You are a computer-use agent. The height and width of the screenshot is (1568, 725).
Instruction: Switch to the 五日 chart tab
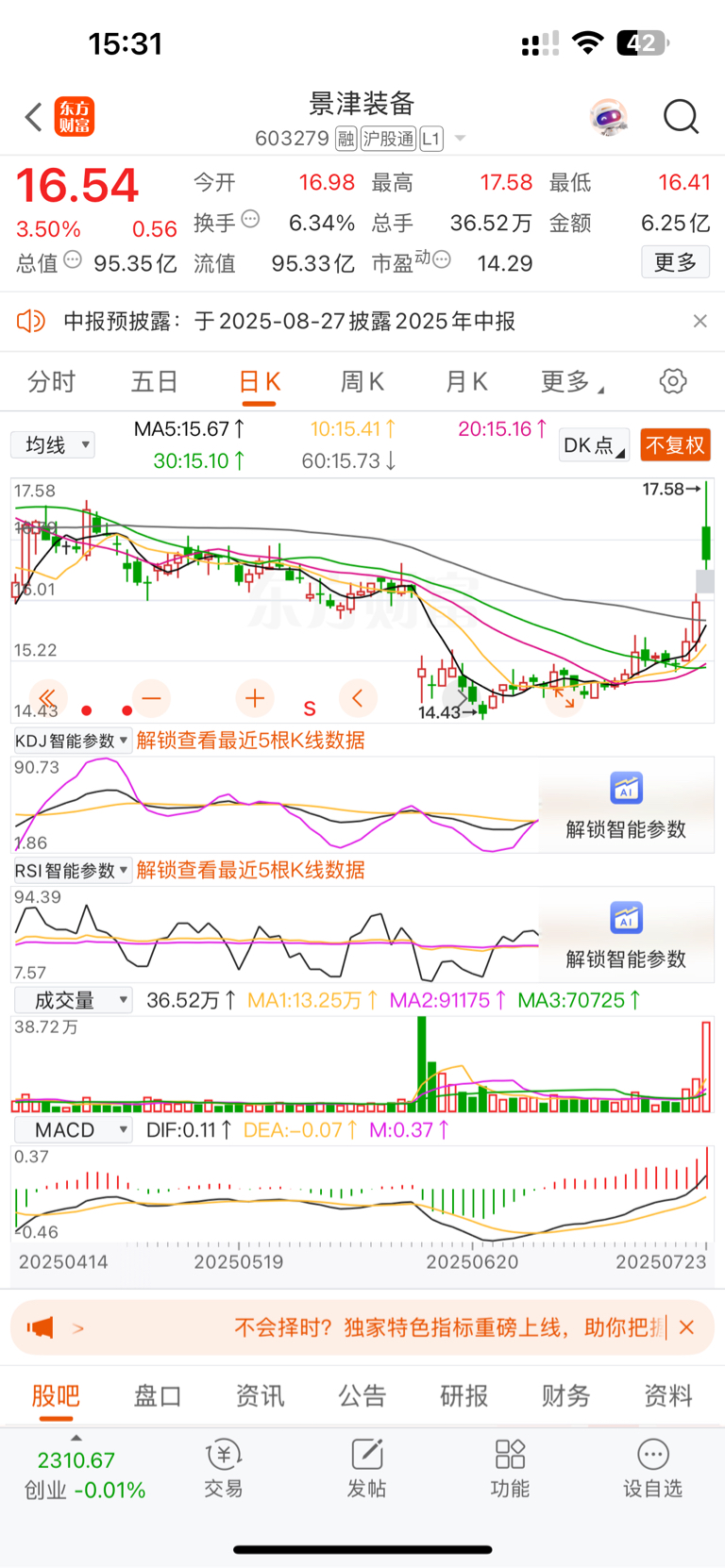[154, 381]
